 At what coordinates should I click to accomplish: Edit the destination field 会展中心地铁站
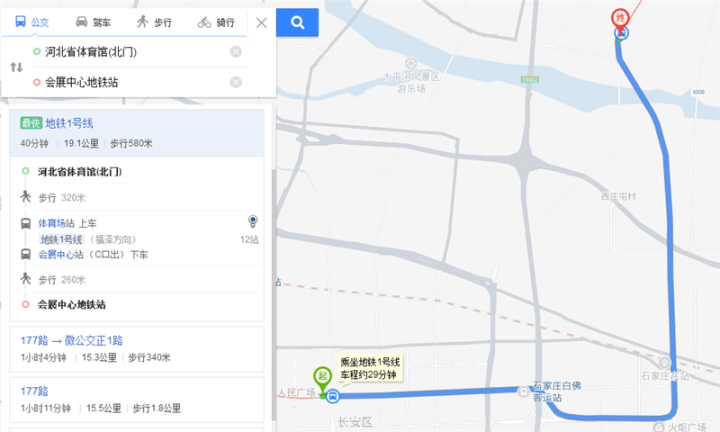(130, 82)
